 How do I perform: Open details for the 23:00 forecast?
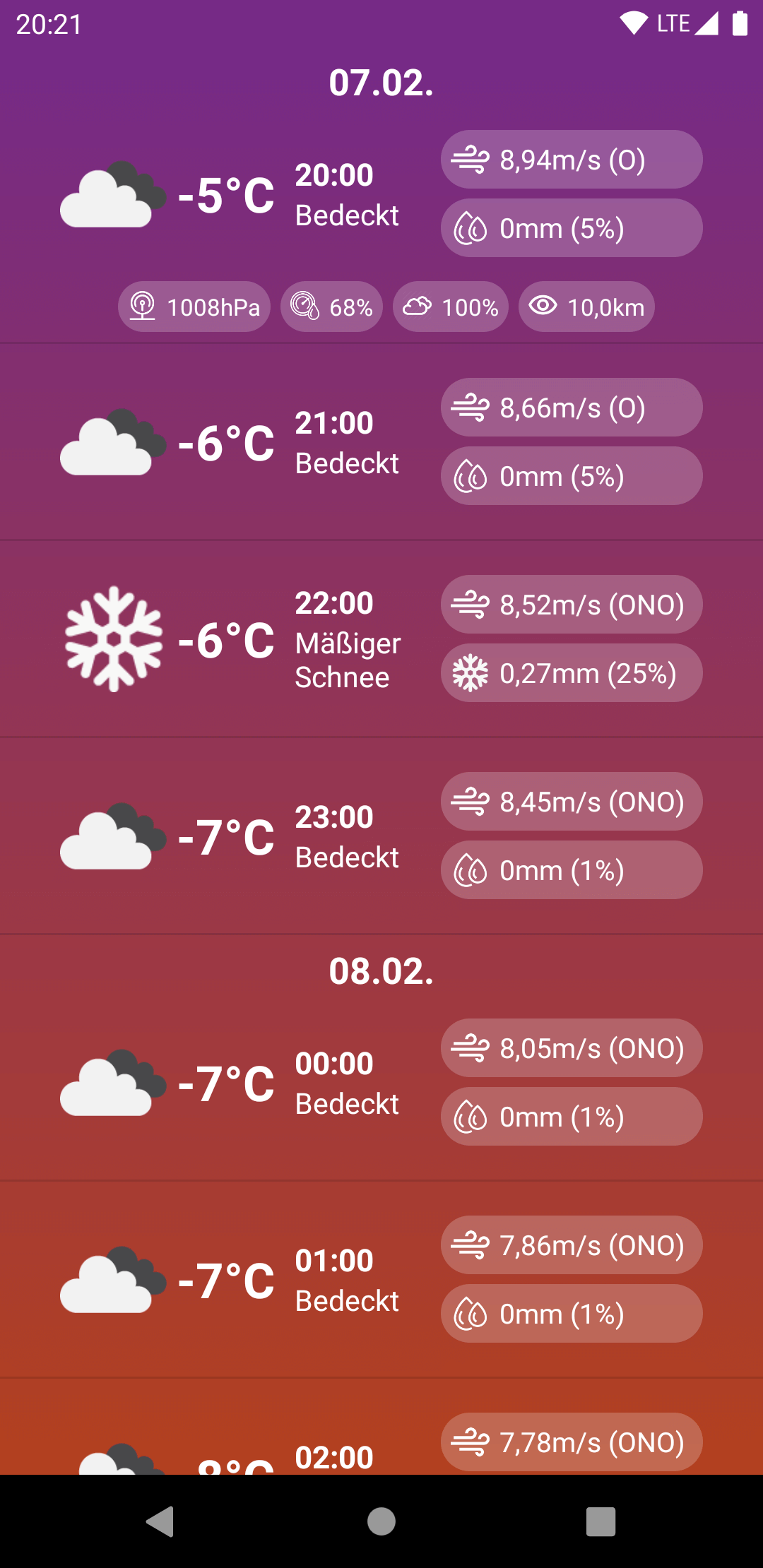click(381, 836)
